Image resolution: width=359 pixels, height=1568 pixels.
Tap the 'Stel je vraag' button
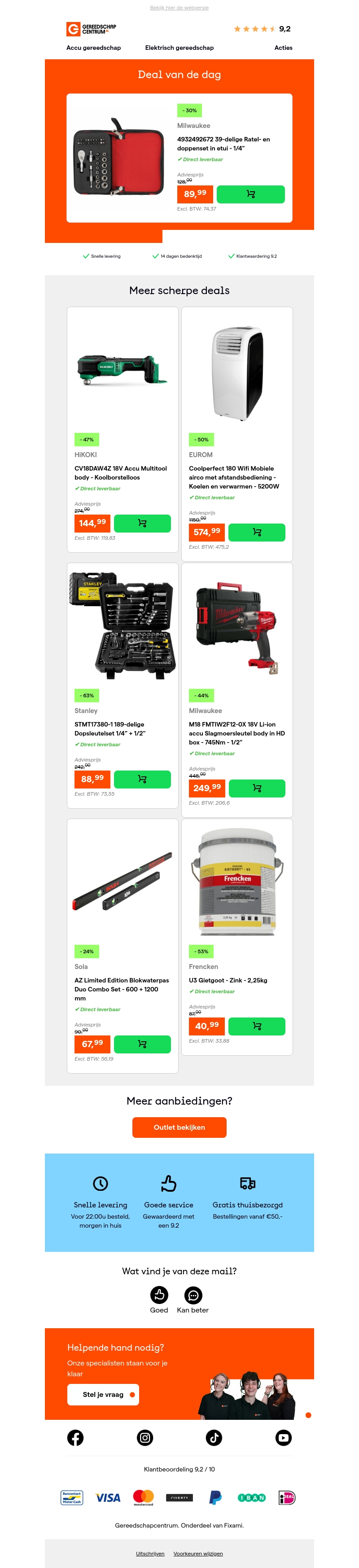(x=103, y=1394)
